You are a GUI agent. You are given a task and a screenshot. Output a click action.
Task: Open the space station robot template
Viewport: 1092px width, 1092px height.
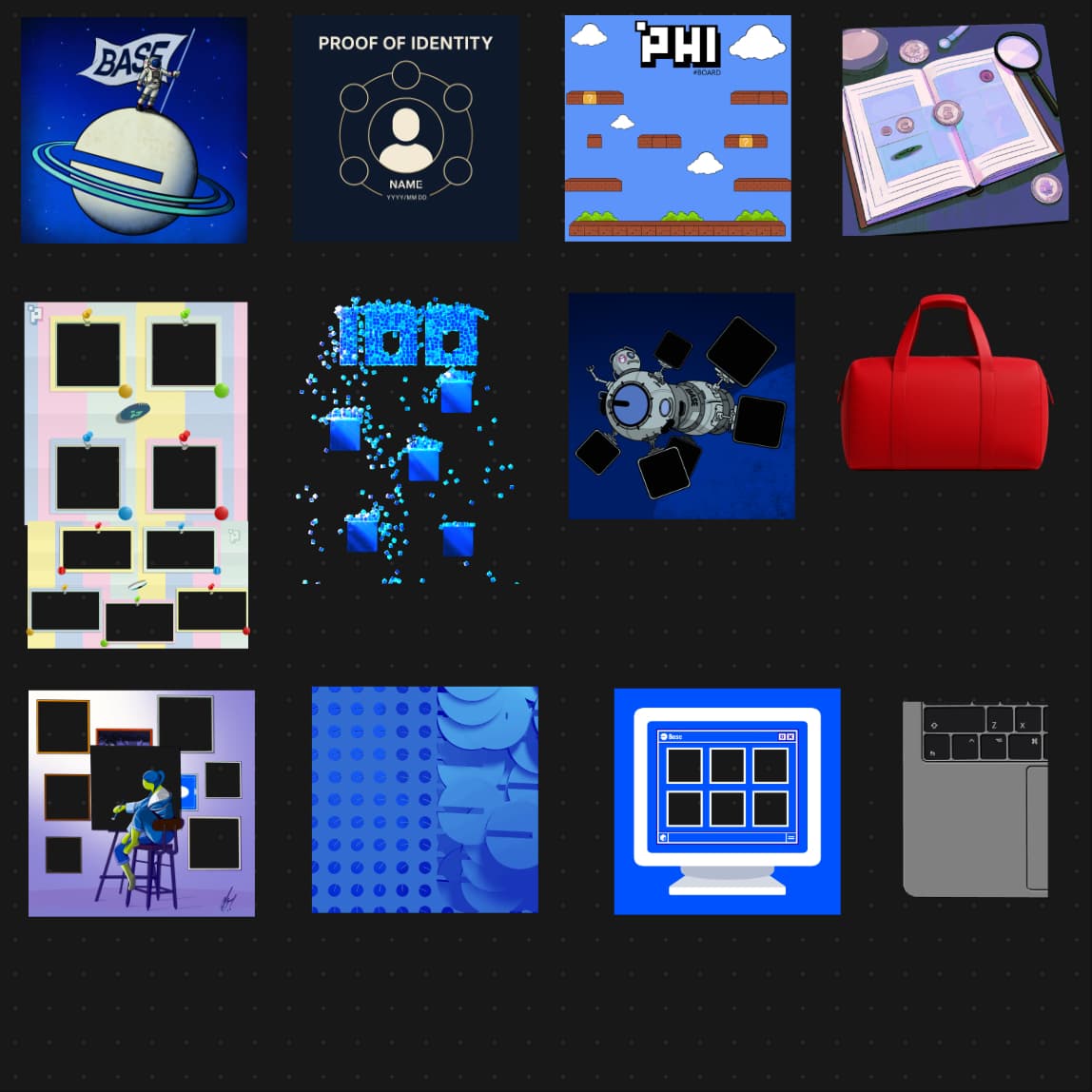click(681, 406)
